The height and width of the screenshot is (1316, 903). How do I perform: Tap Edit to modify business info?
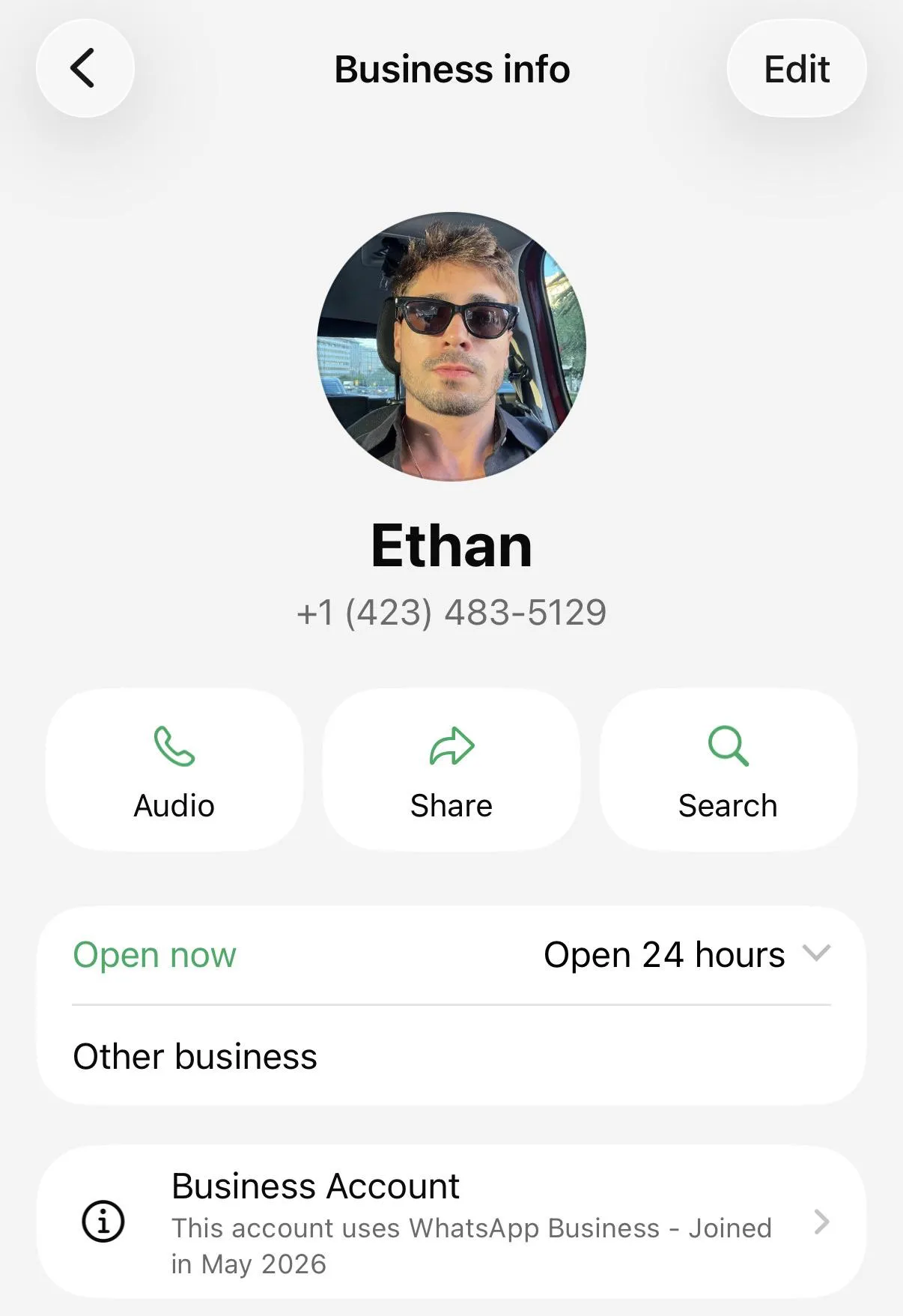point(796,69)
